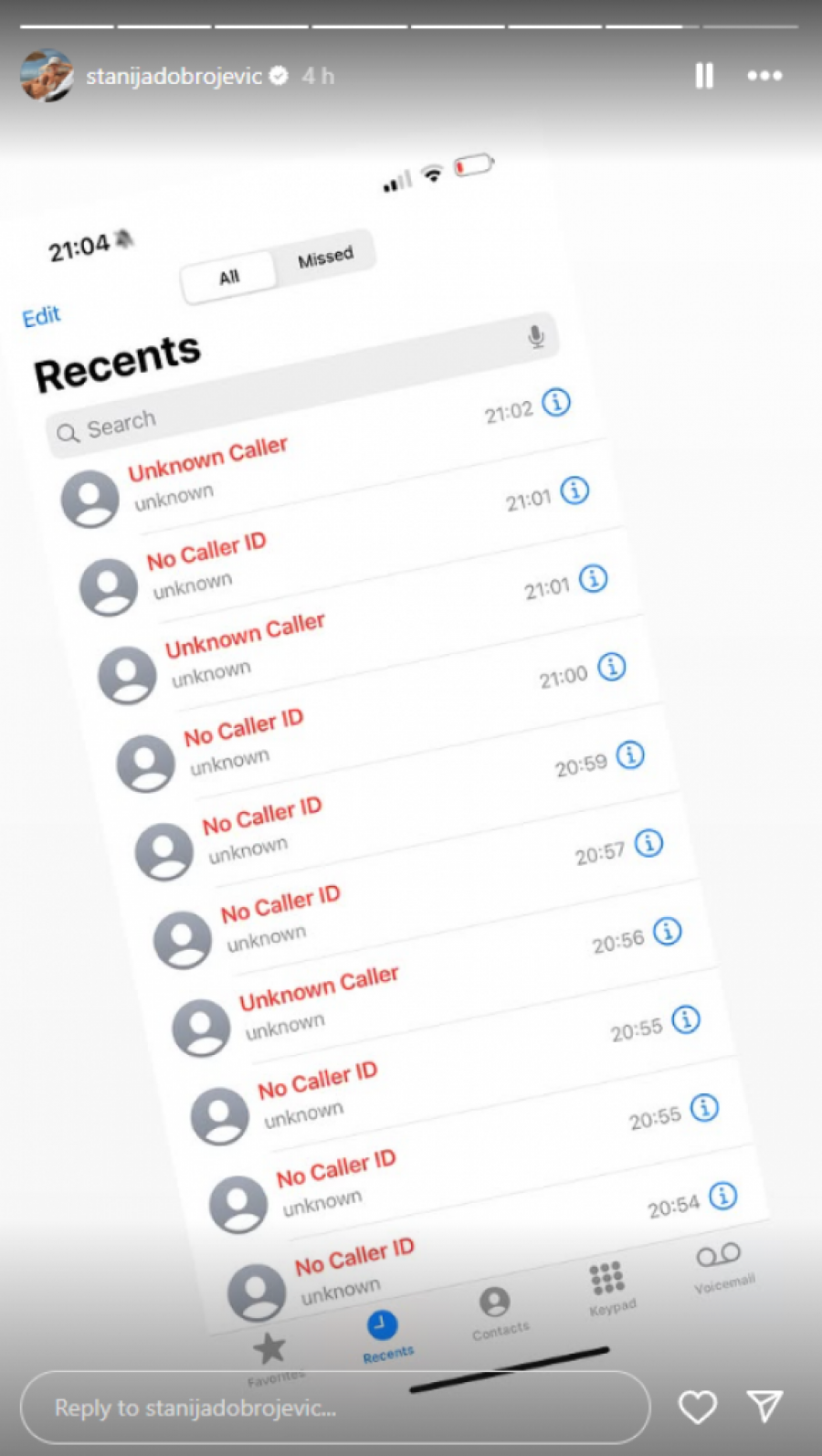
Task: Tap the reply to stanijadobrojevic field
Action: point(334,1408)
